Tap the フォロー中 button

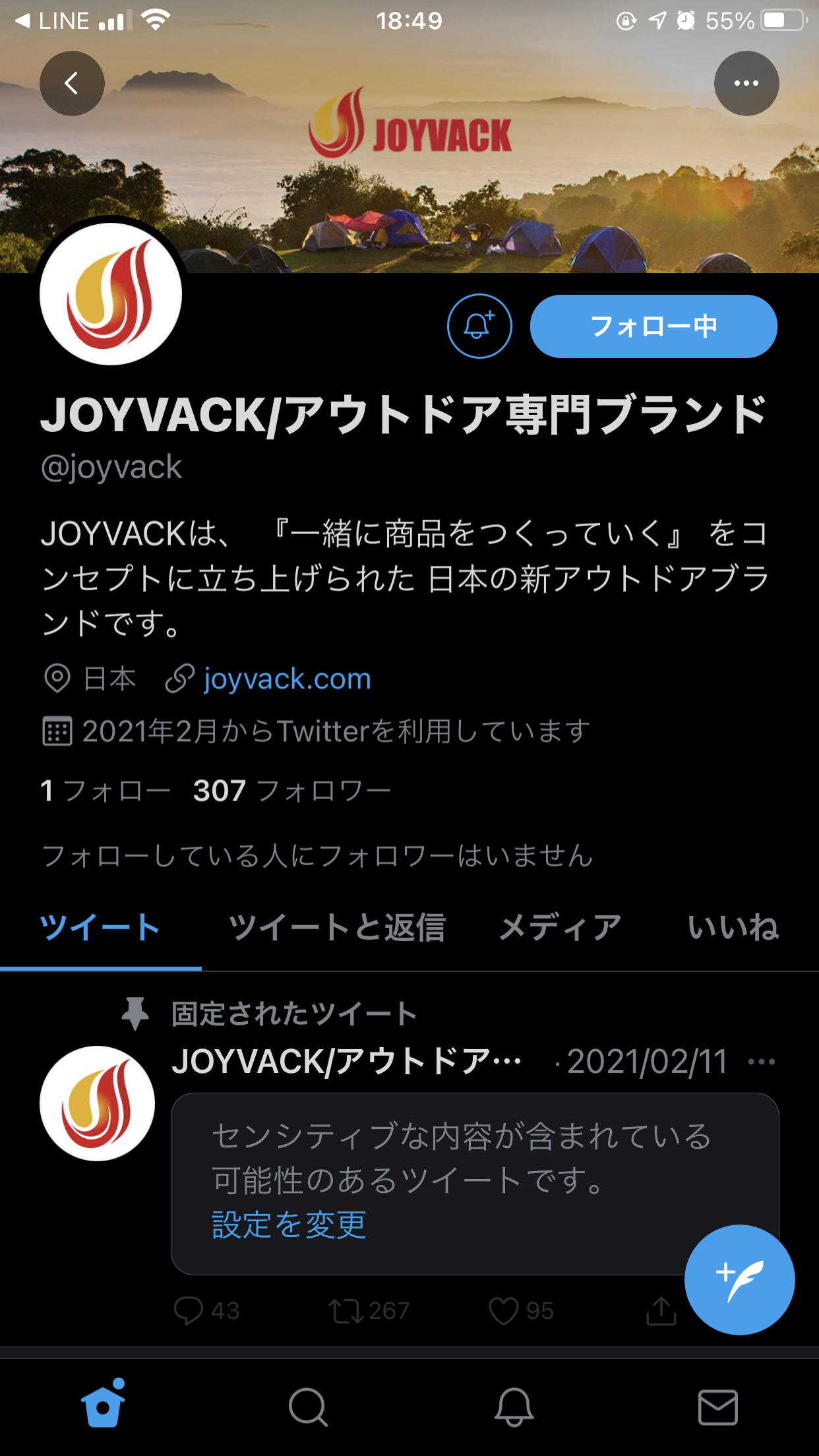pyautogui.click(x=653, y=326)
